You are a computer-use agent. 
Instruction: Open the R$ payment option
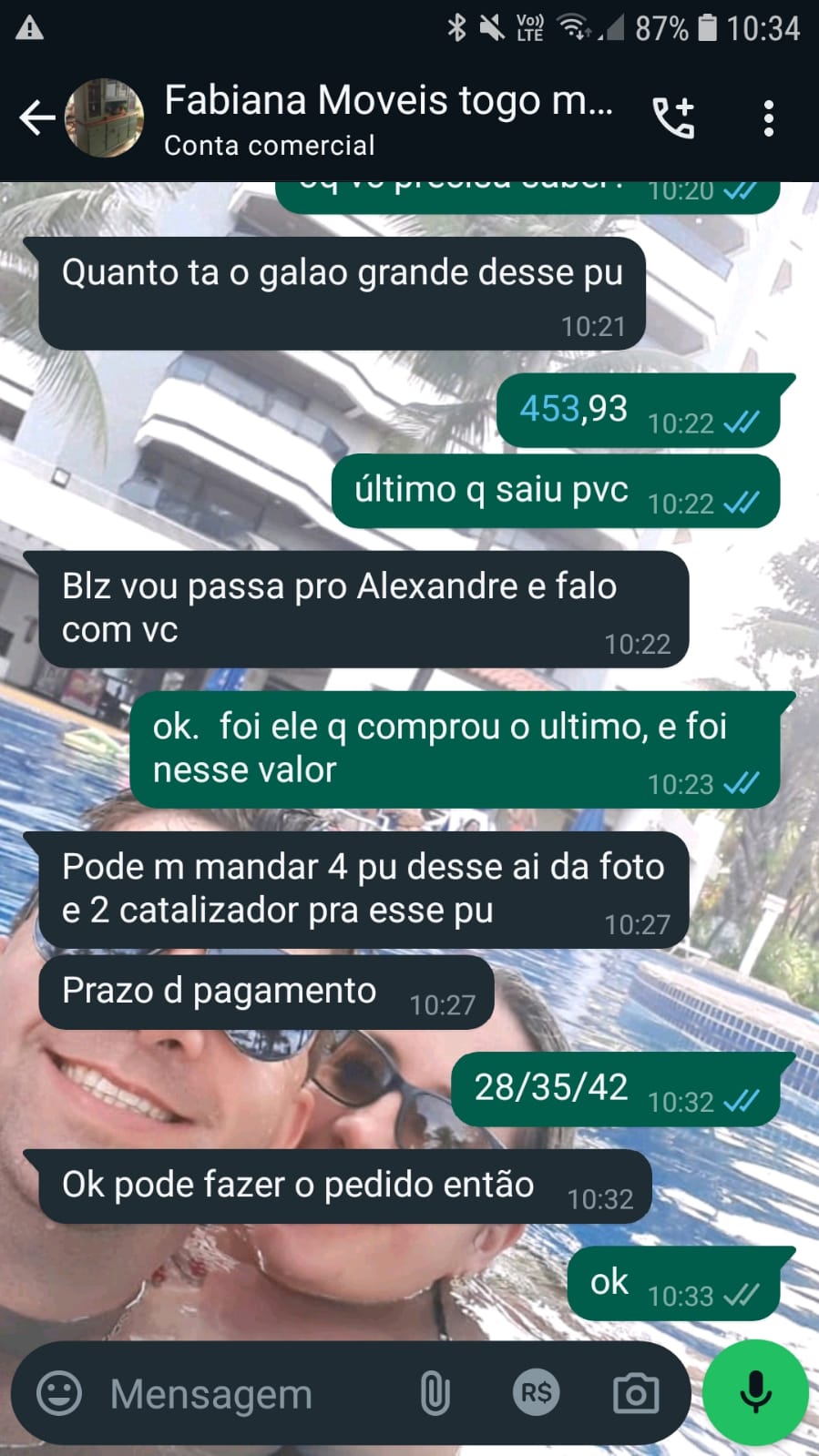[x=536, y=1393]
